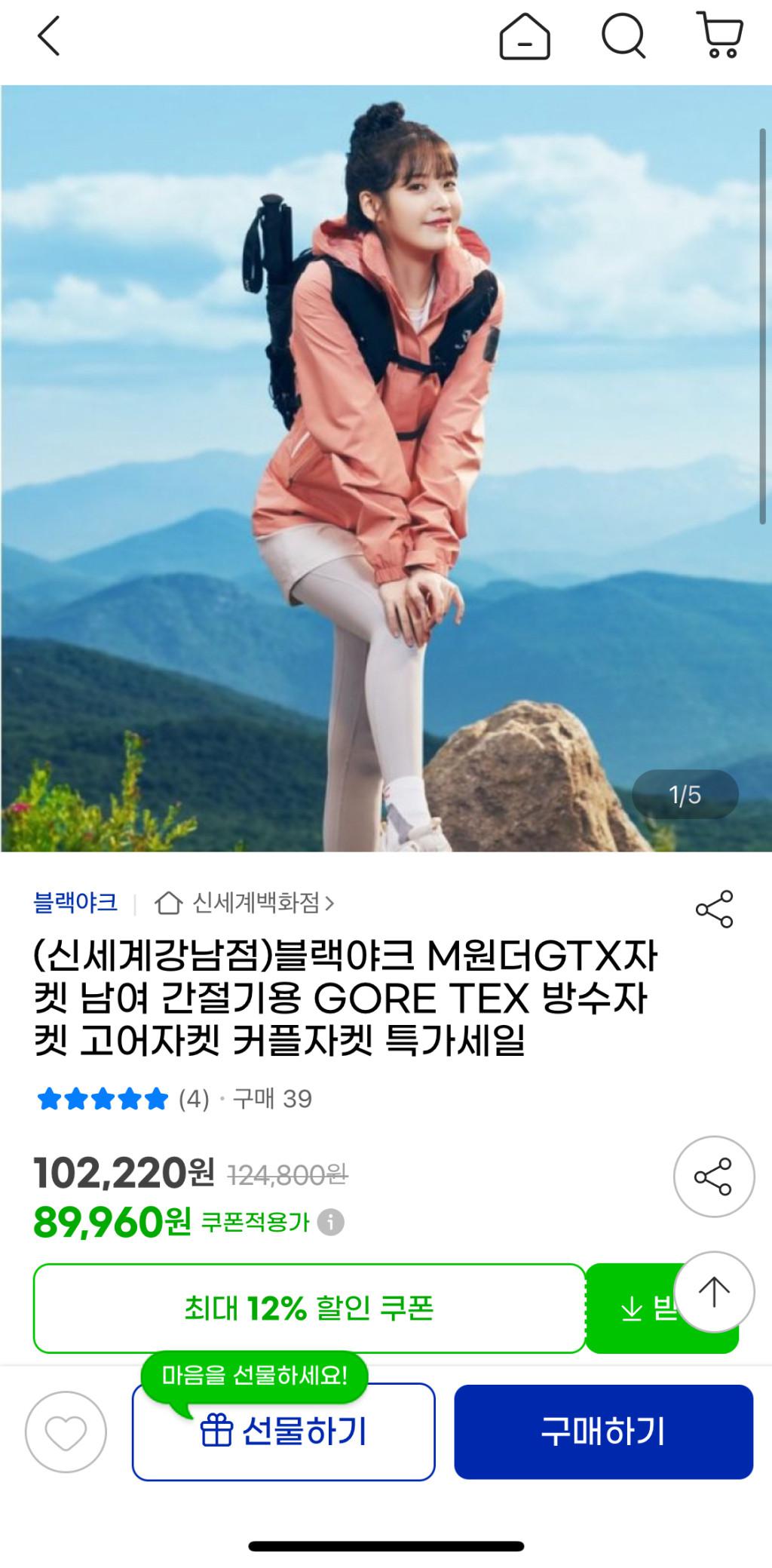The height and width of the screenshot is (1568, 772).
Task: Tap 선물하기 to gift this item
Action: [x=283, y=1431]
